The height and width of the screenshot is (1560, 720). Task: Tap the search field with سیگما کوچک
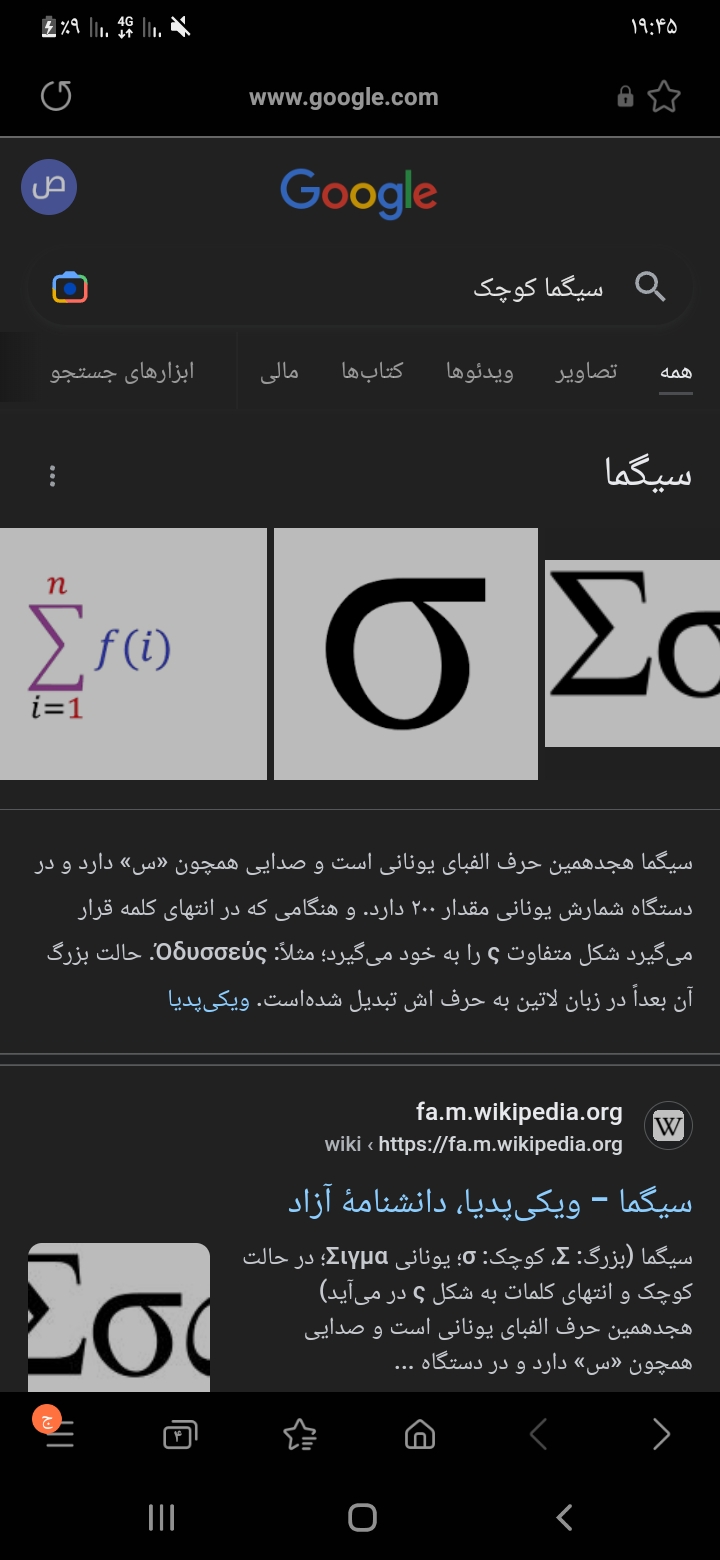pos(400,288)
